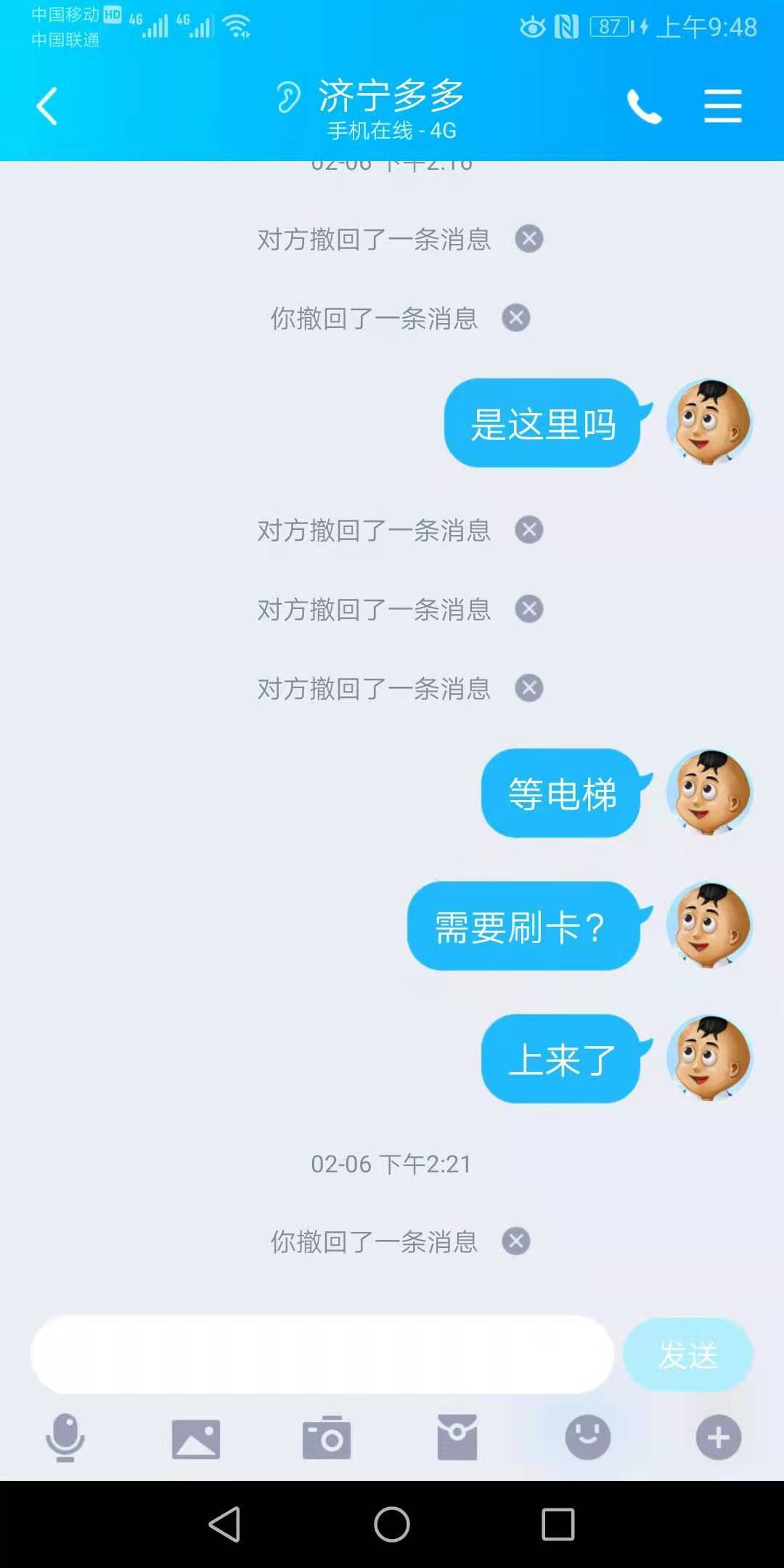This screenshot has width=784, height=1568.
Task: Dismiss the 你撤回了一条消息 notice near top
Action: (x=516, y=317)
